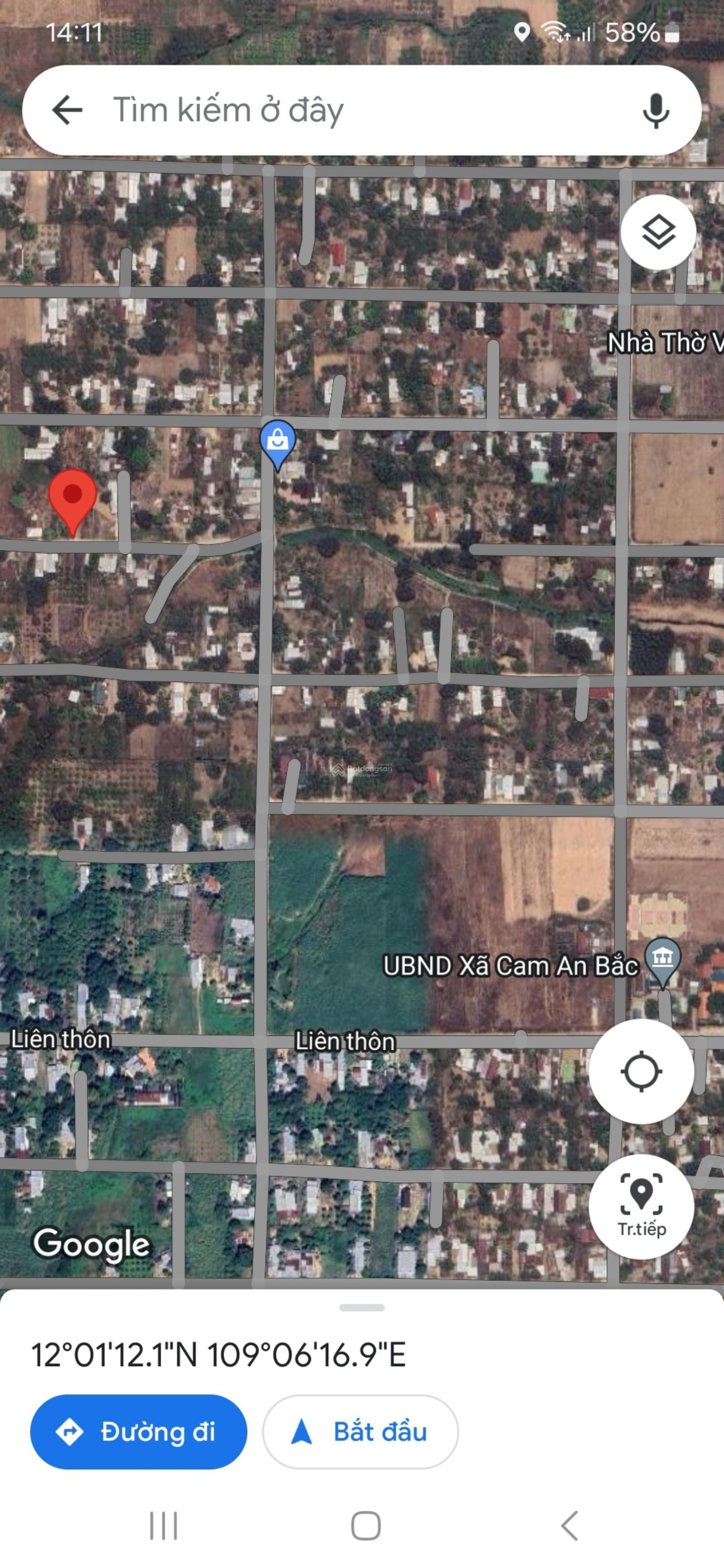Open the recent apps overview

tap(164, 1526)
